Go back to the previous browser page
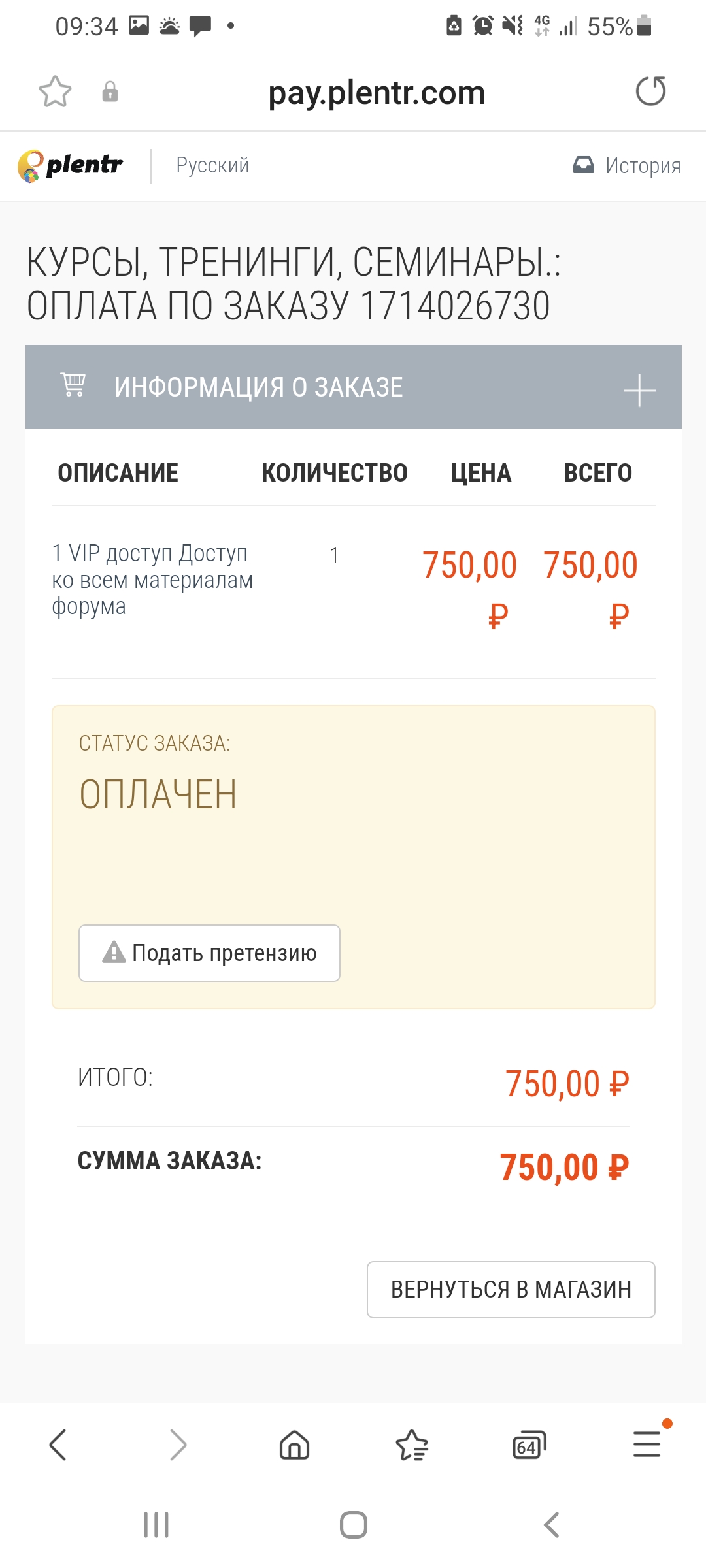This screenshot has width=706, height=1568. click(x=59, y=1445)
